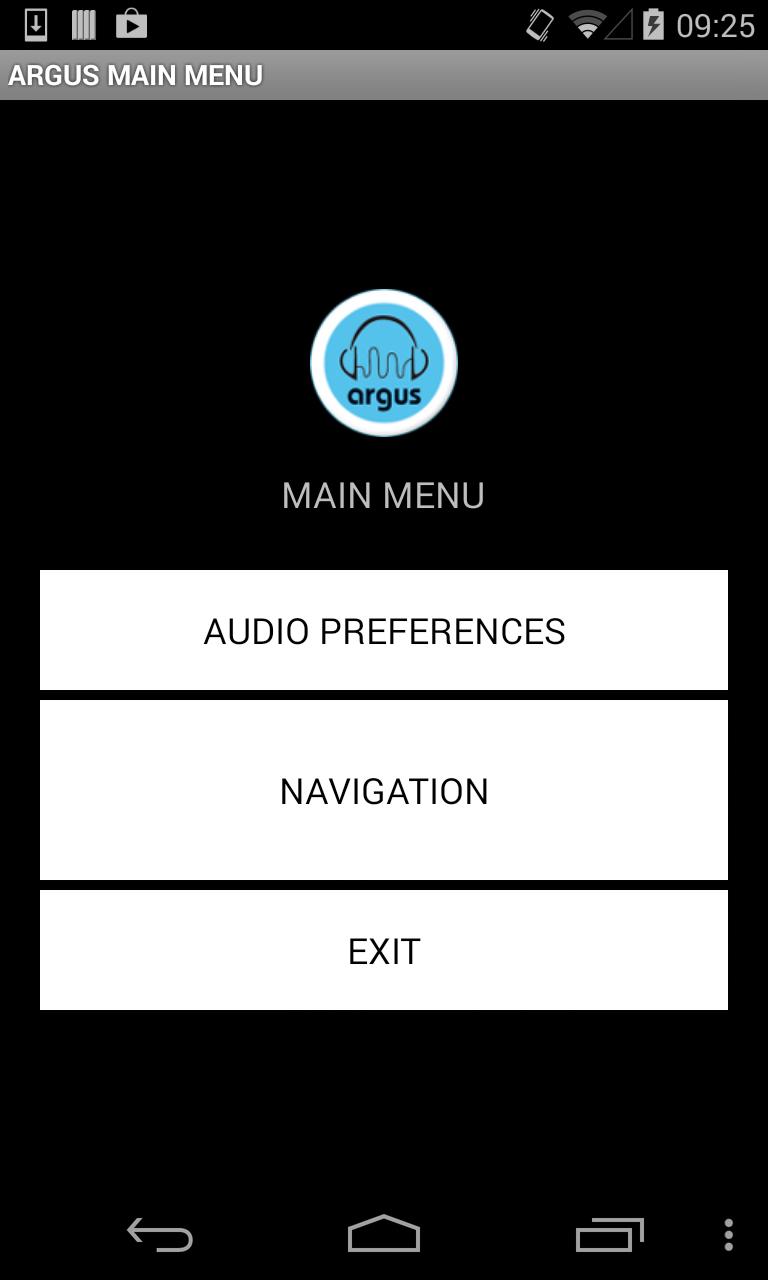Tap the Back navigation arrow

(x=159, y=1235)
